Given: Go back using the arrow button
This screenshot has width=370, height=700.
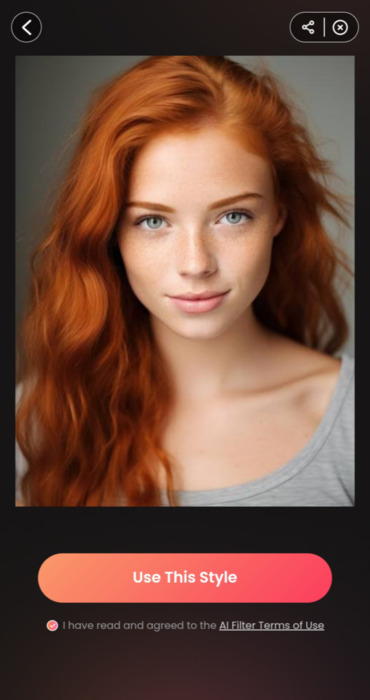Looking at the screenshot, I should click(26, 27).
